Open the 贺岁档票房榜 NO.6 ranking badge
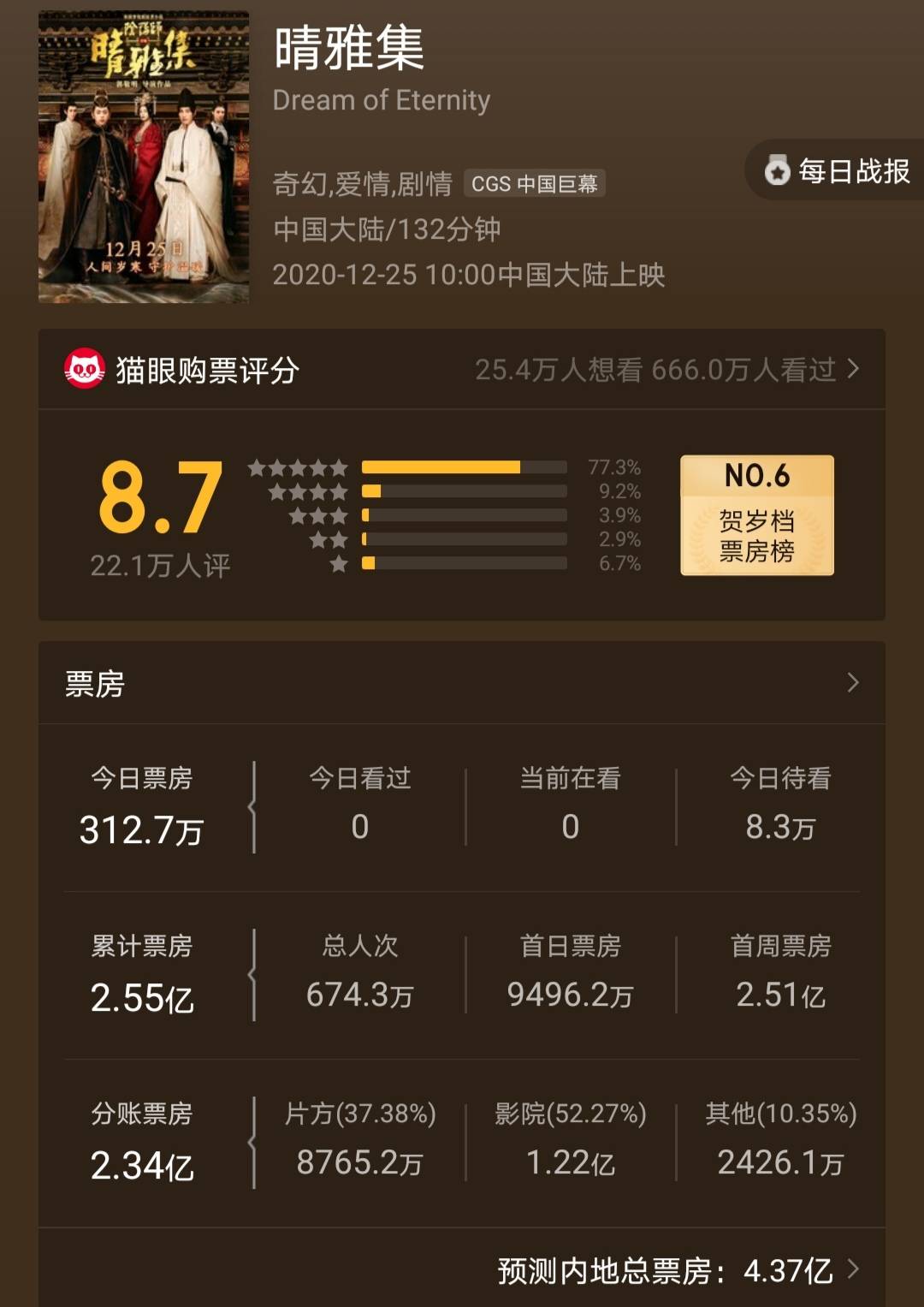This screenshot has height=1307, width=924. click(x=757, y=515)
